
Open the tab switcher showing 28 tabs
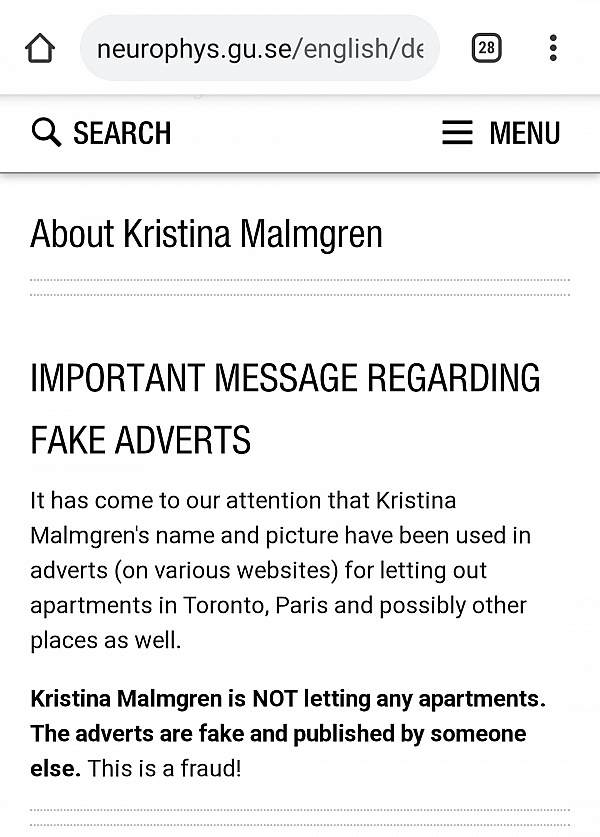click(x=486, y=48)
